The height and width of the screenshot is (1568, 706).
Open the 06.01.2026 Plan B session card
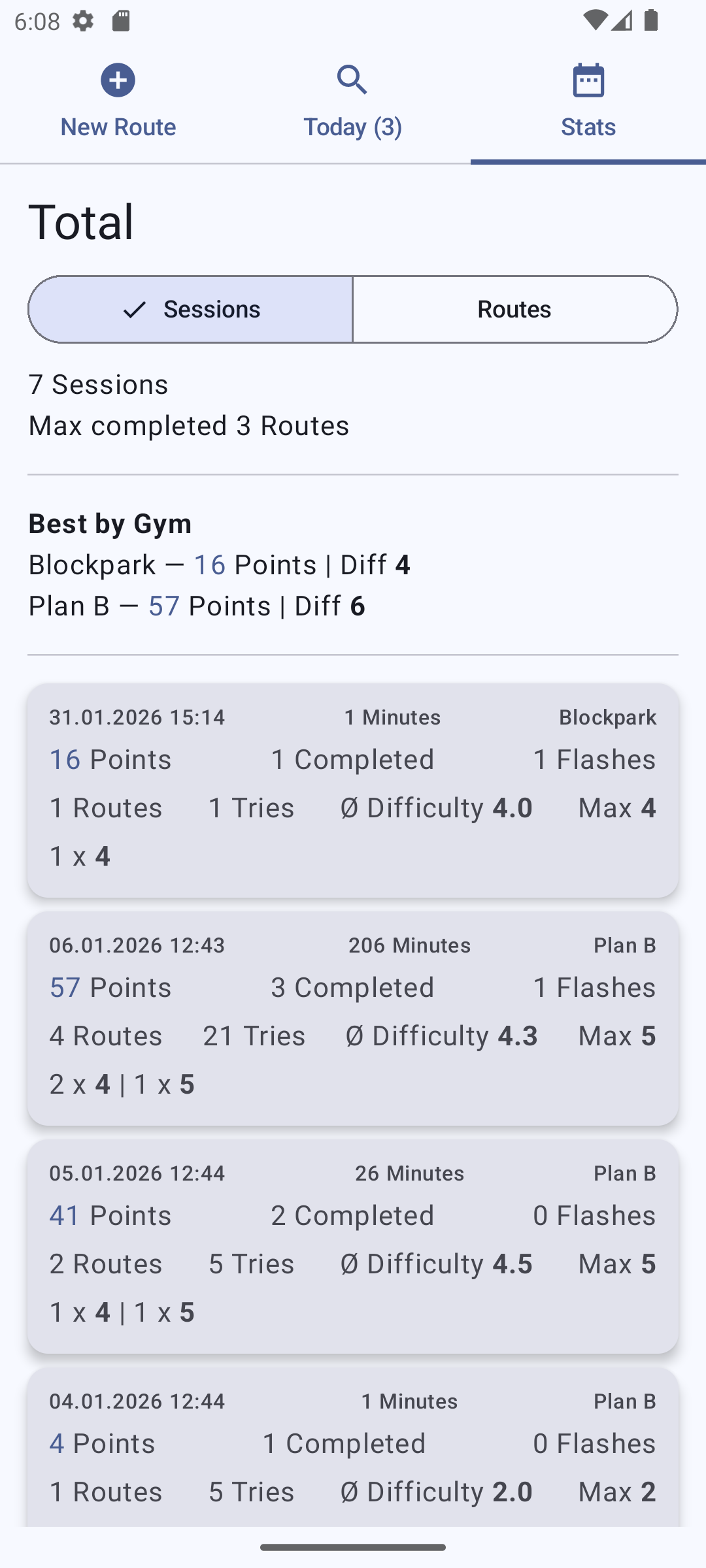pos(353,1018)
